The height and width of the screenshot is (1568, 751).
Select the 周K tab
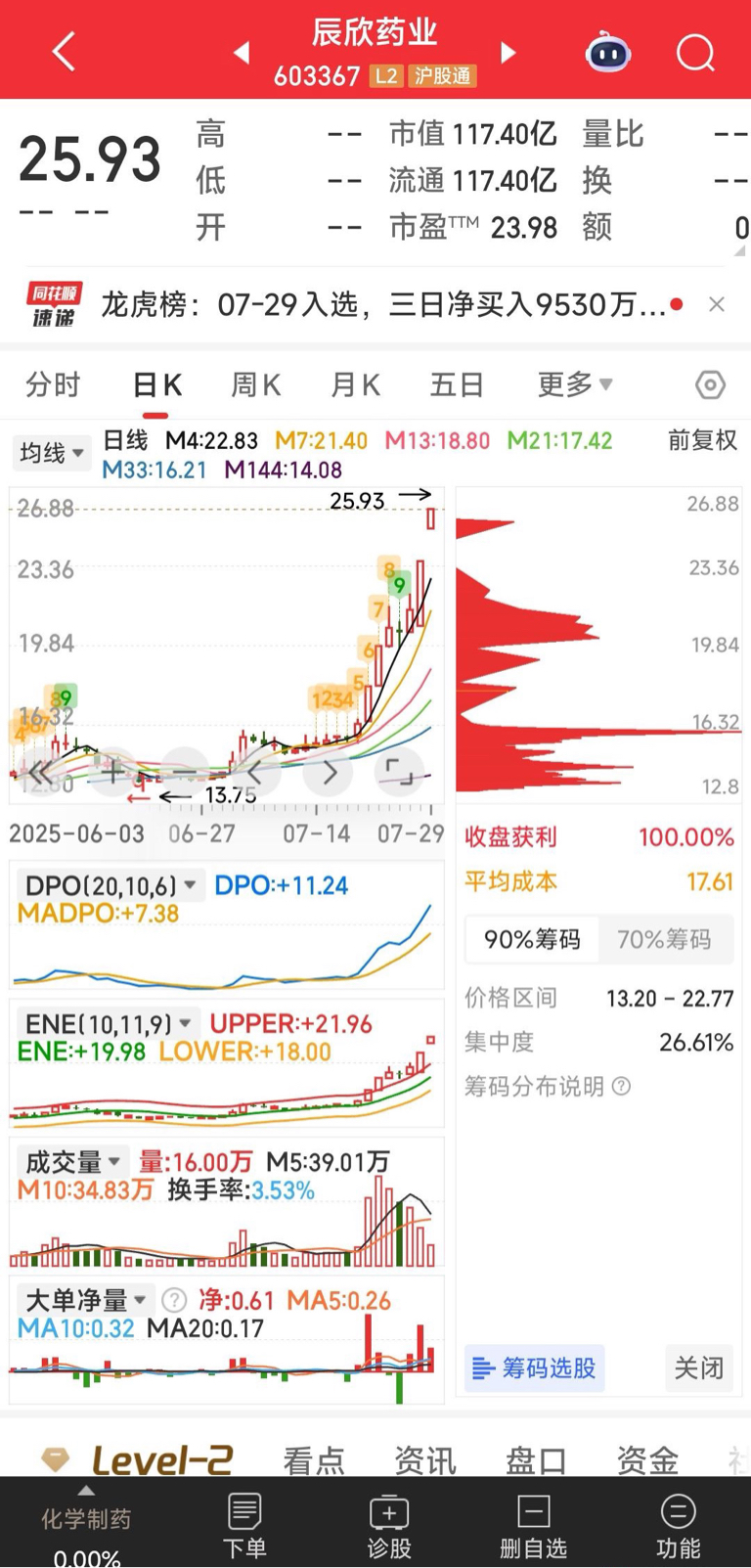pyautogui.click(x=255, y=384)
